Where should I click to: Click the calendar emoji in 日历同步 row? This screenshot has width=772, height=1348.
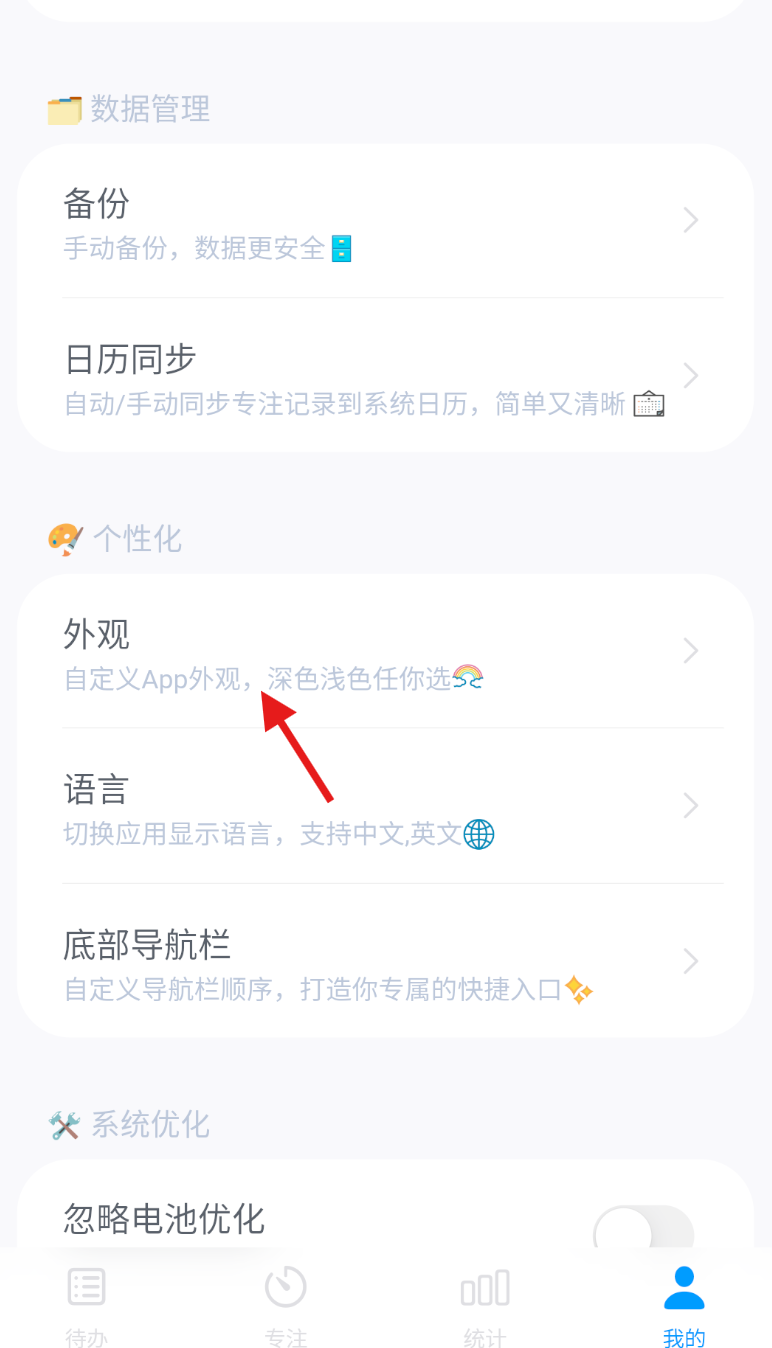pyautogui.click(x=649, y=404)
